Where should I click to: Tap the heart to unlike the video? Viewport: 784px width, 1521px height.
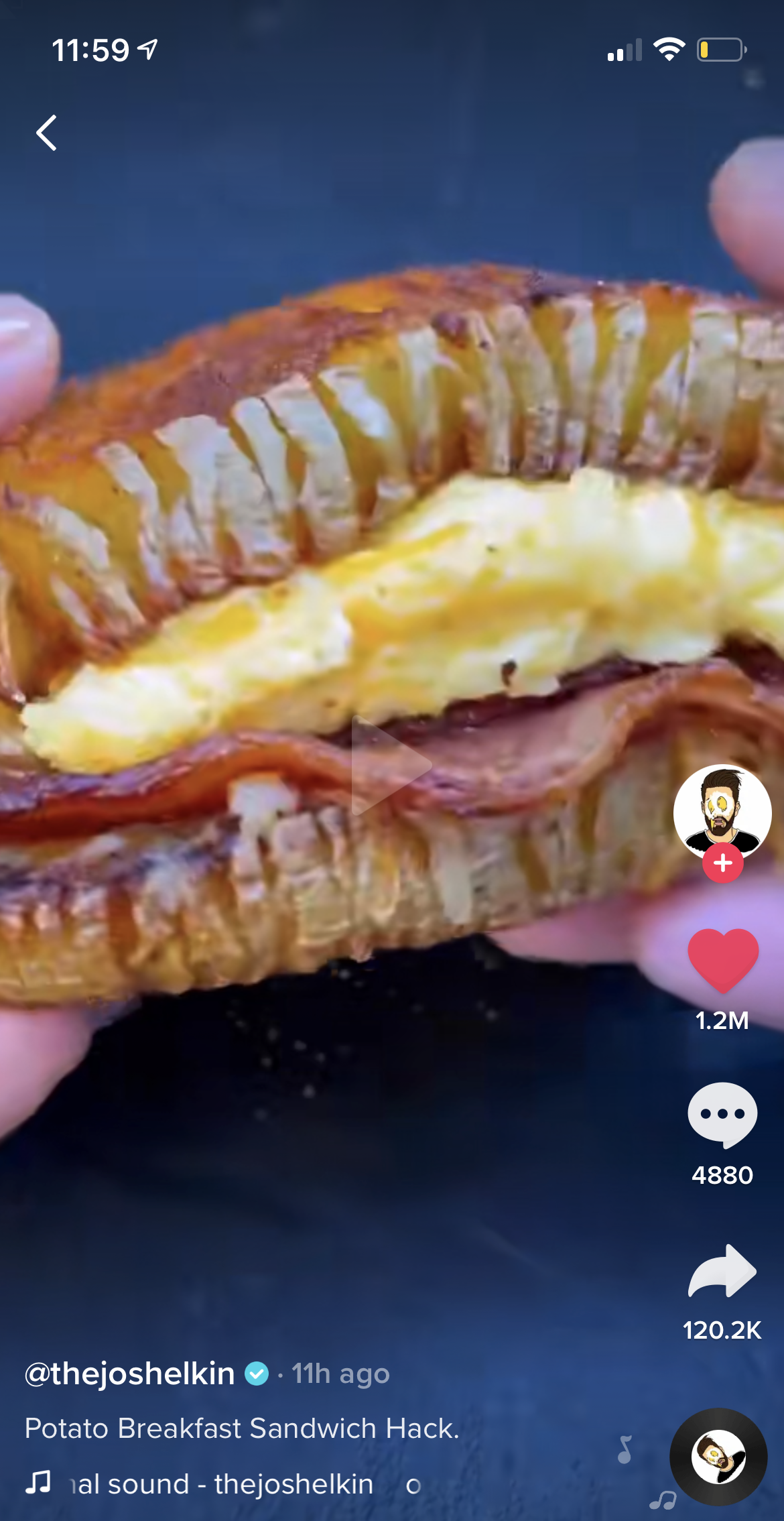[722, 960]
